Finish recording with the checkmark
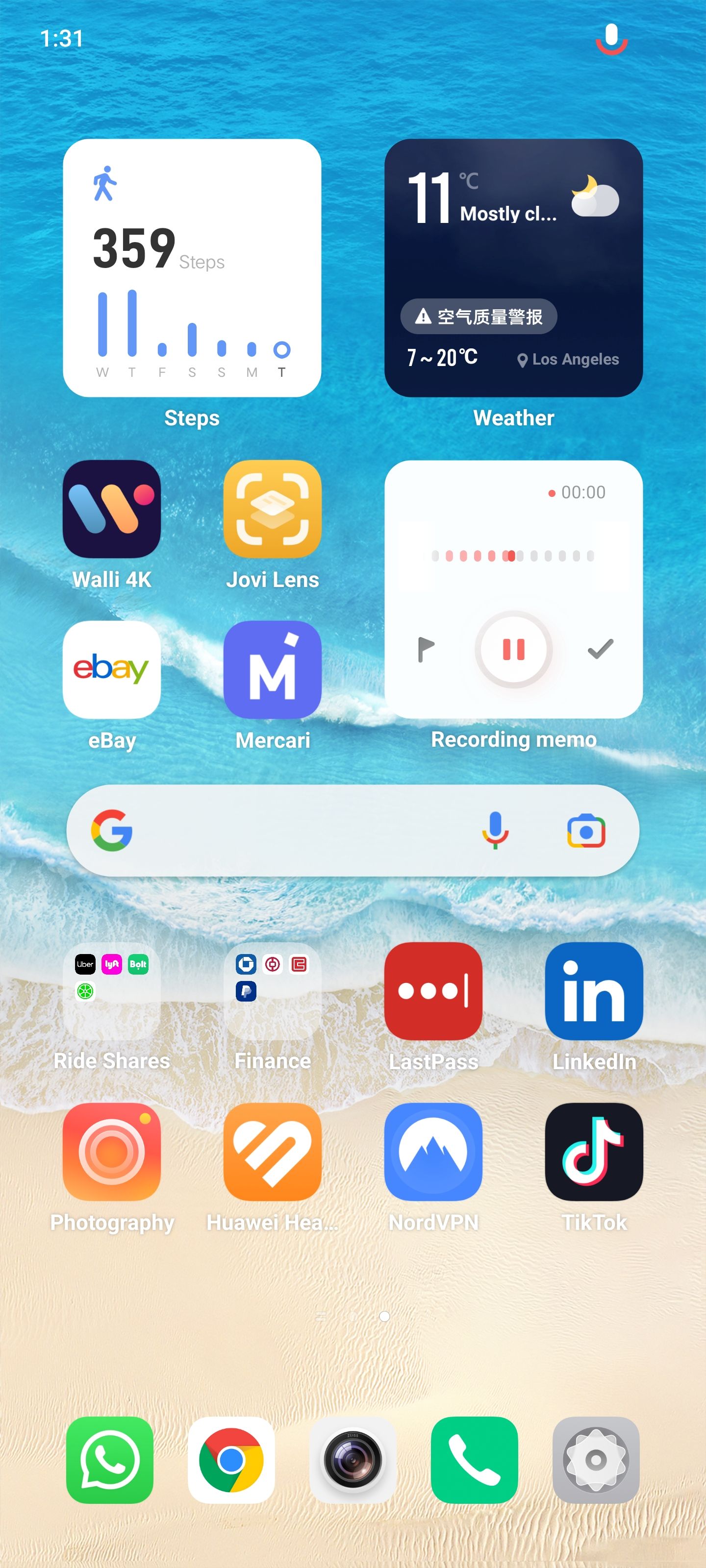This screenshot has width=706, height=1568. tap(601, 649)
